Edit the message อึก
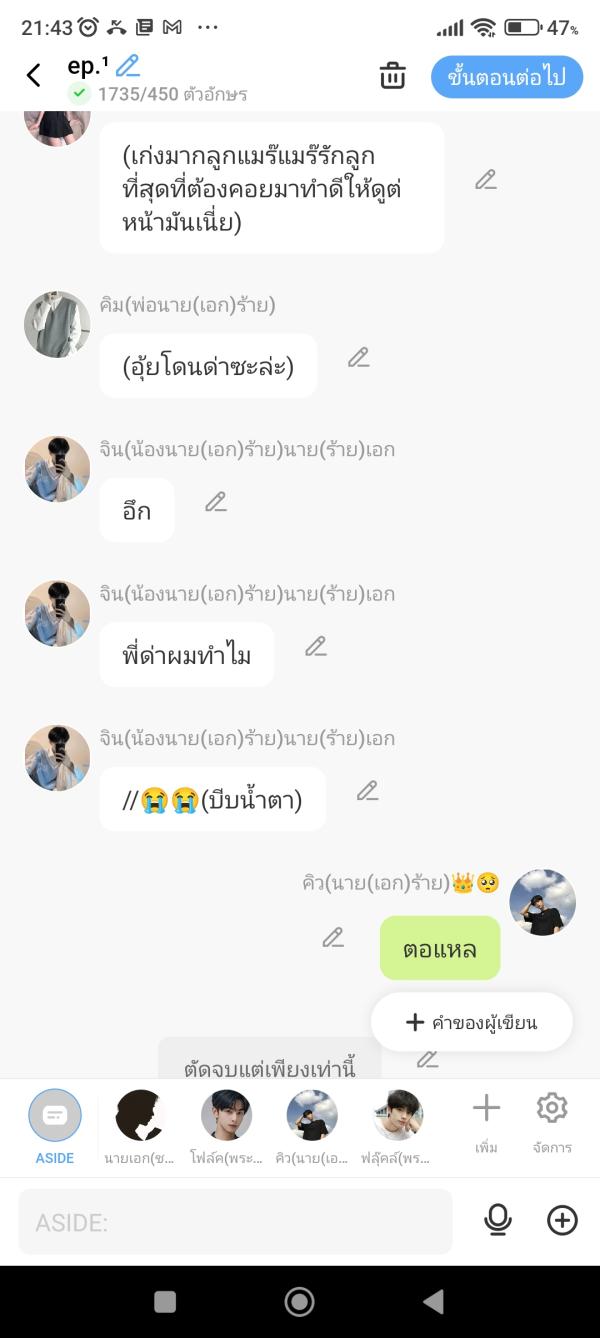600x1338 pixels. tap(216, 502)
